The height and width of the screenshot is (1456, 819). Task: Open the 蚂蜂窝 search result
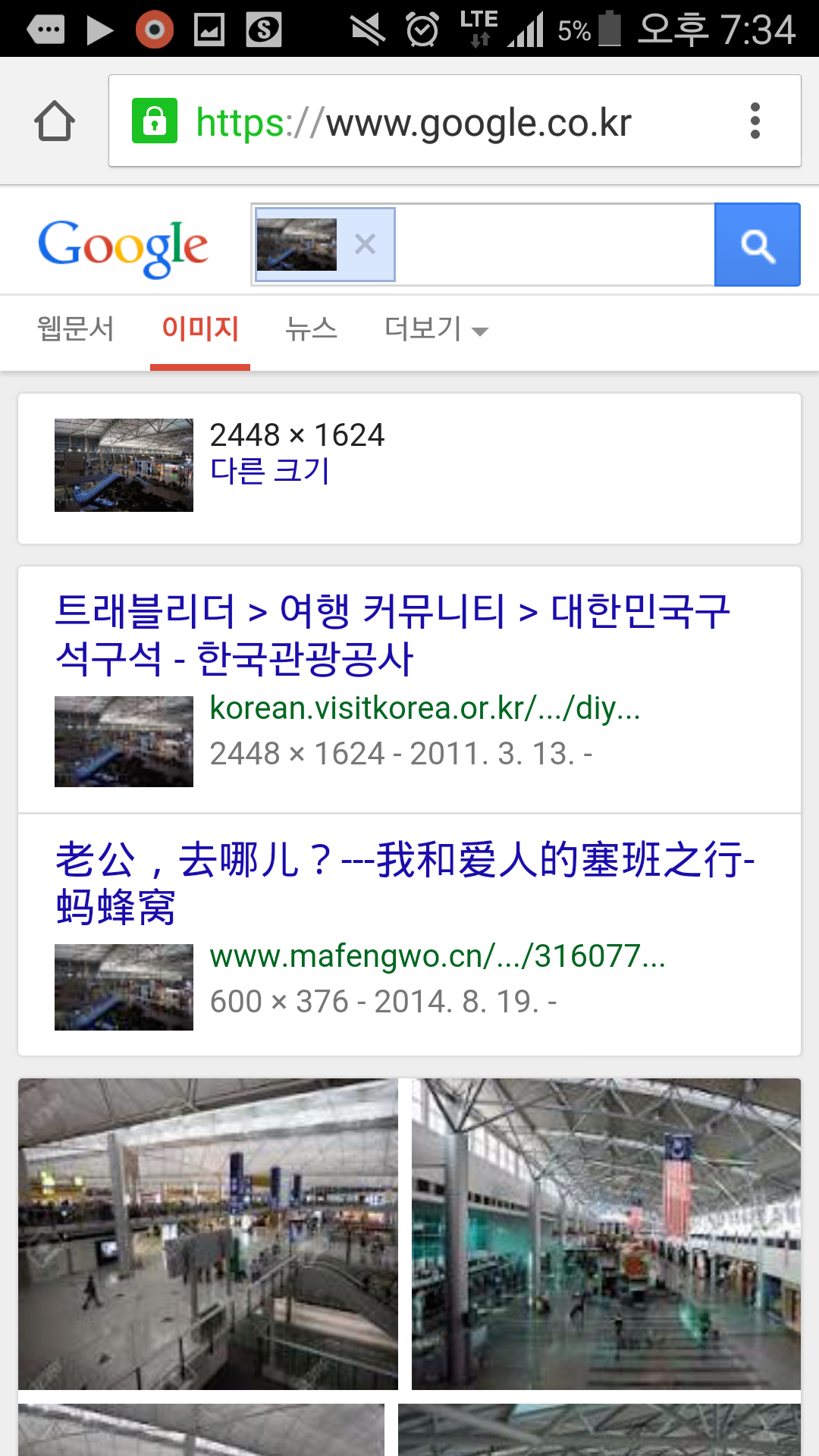click(405, 883)
